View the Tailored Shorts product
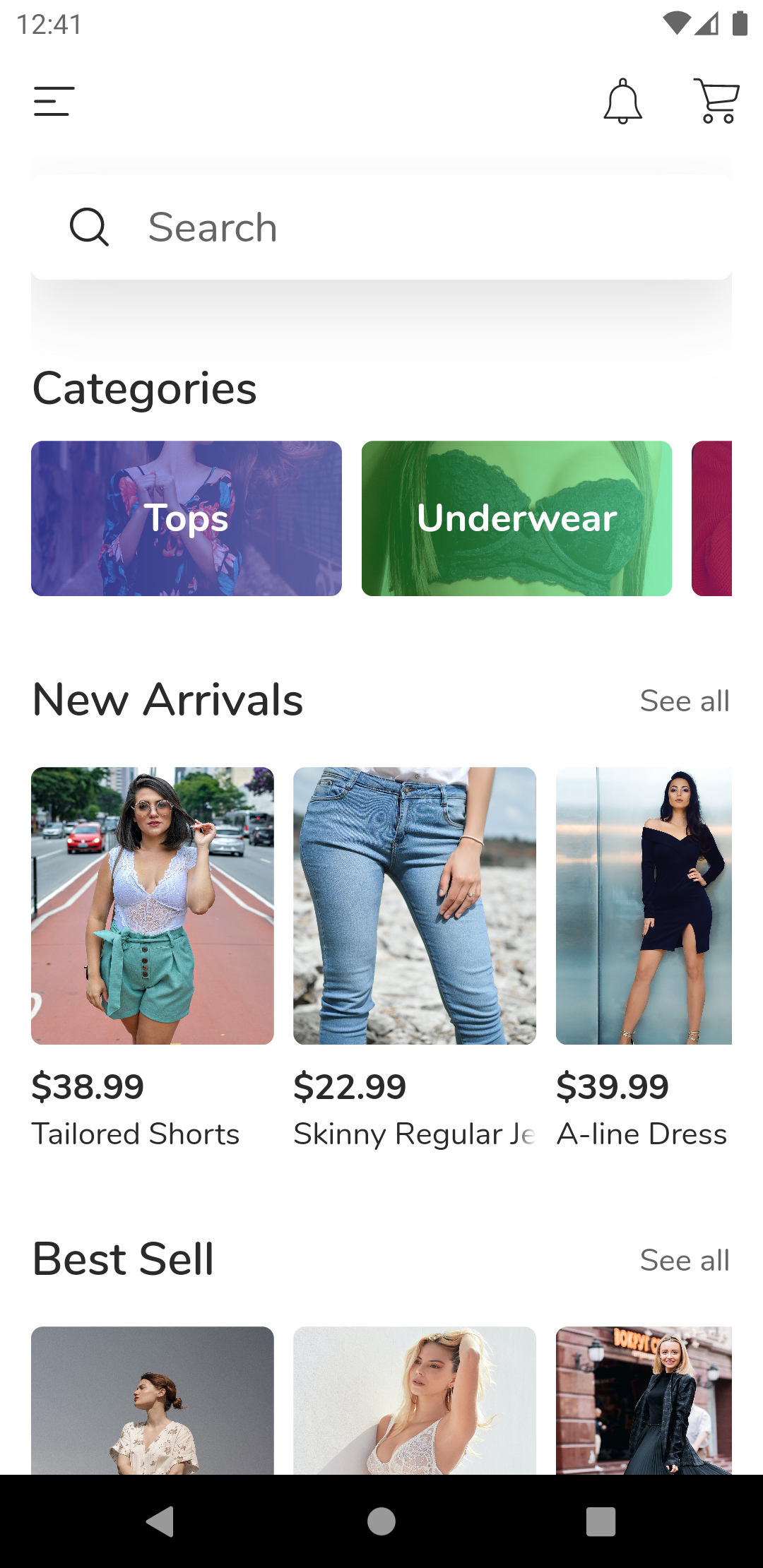The image size is (763, 1568). pyautogui.click(x=153, y=905)
